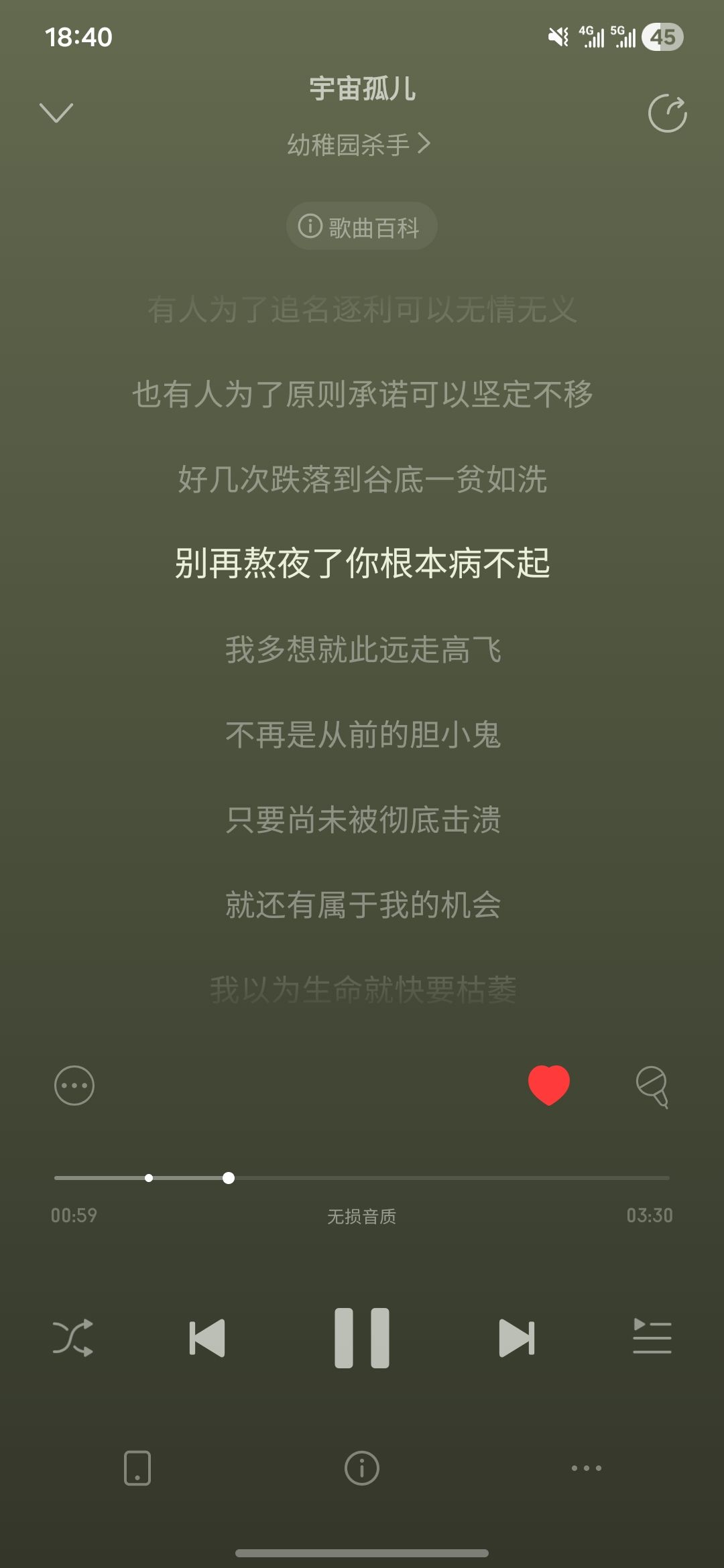
Task: Skip to the previous track
Action: tap(207, 1338)
